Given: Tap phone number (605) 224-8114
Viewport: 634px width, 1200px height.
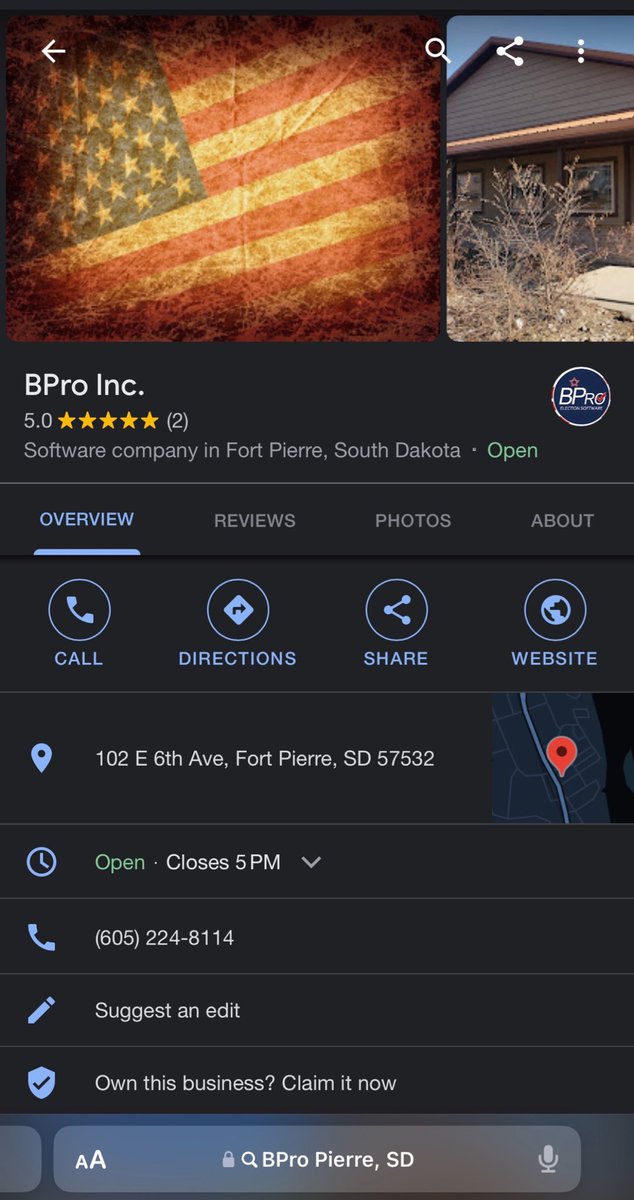Looking at the screenshot, I should tap(164, 938).
